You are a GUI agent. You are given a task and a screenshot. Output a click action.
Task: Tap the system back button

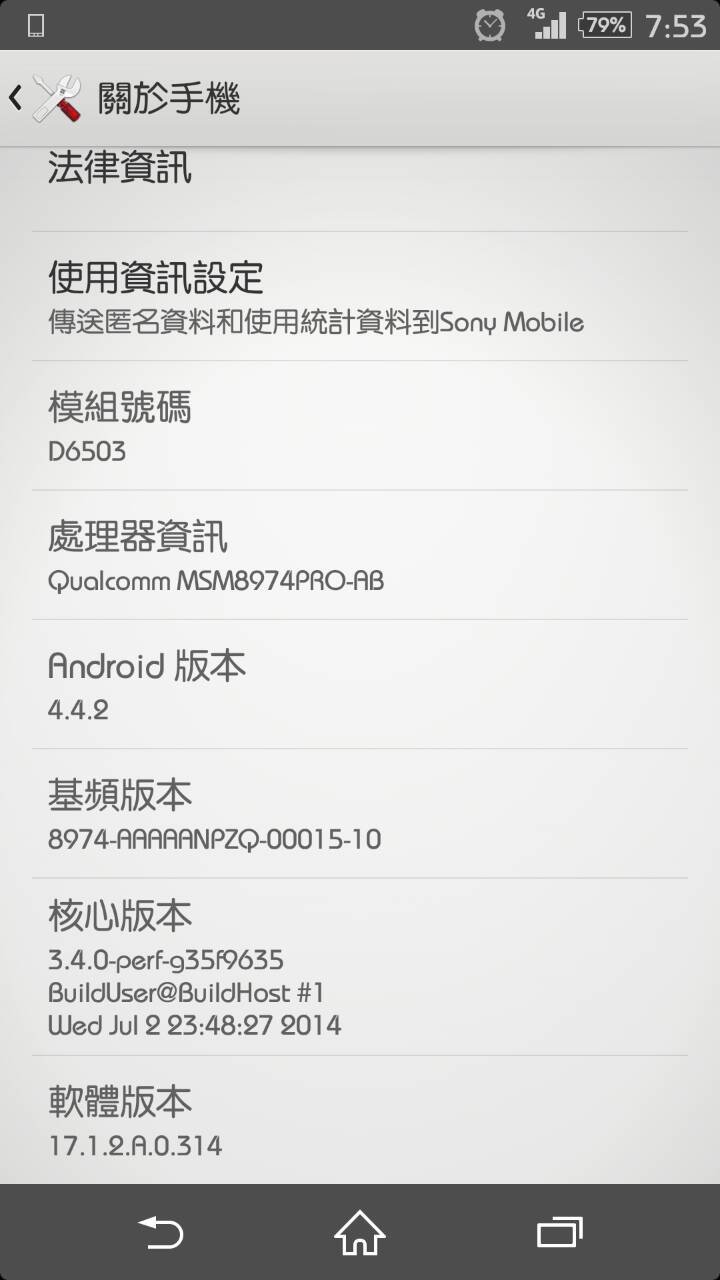coord(161,1232)
